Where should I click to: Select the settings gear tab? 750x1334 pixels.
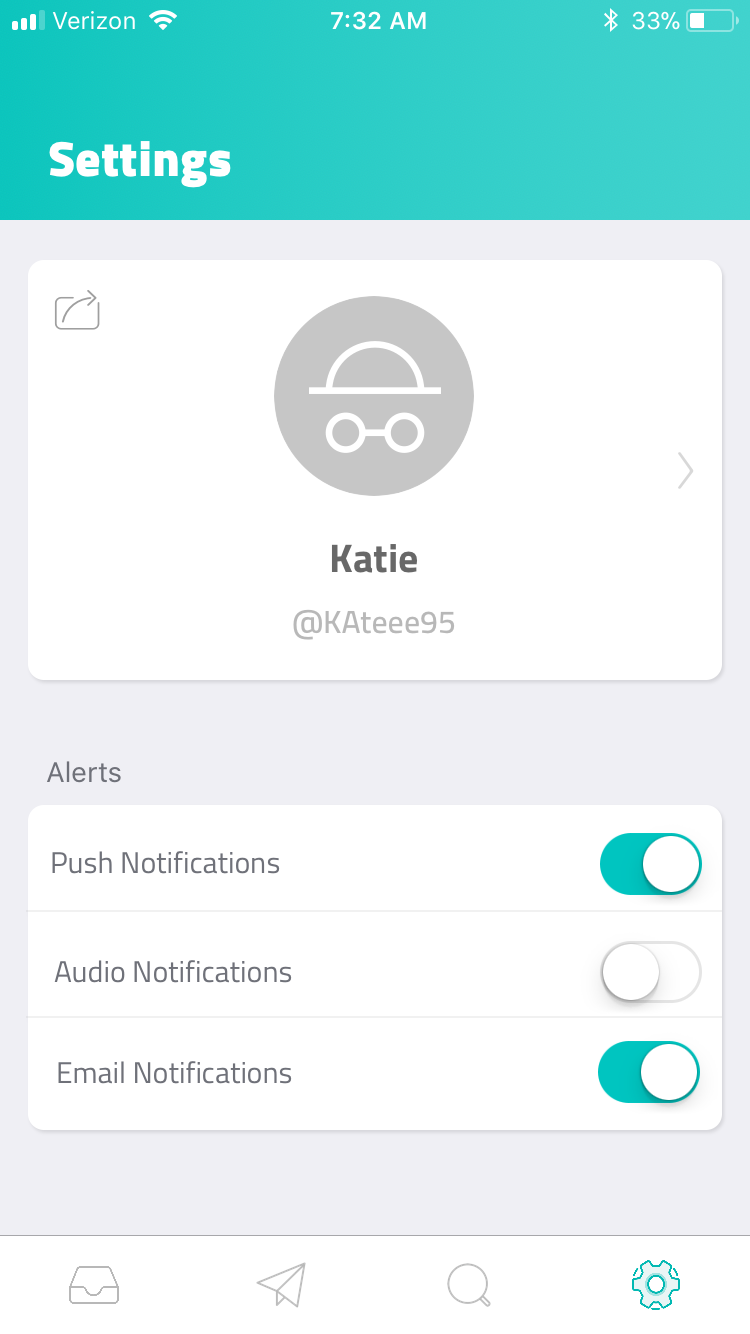point(656,1284)
